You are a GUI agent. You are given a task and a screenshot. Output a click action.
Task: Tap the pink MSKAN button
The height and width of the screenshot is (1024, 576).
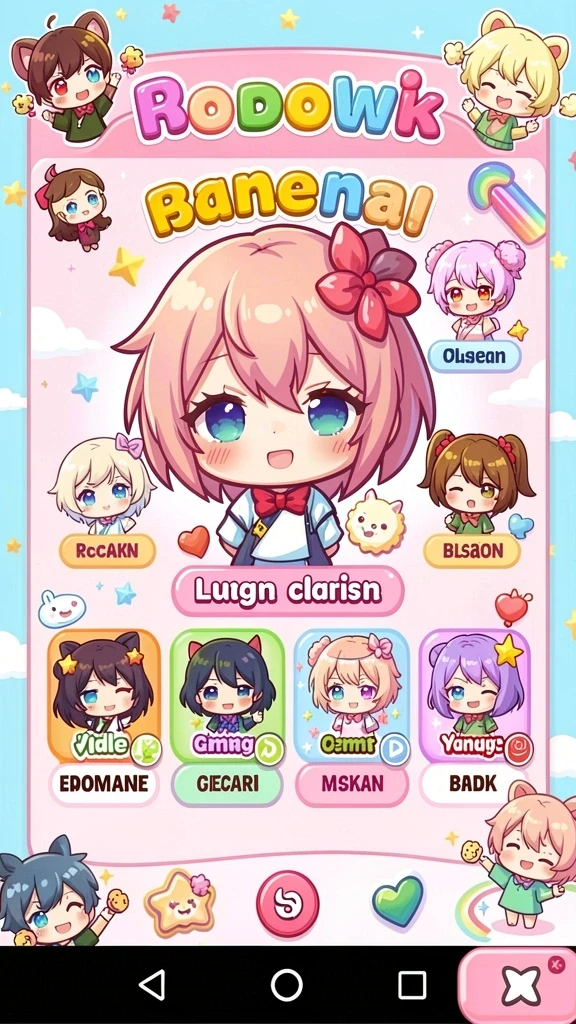[352, 785]
